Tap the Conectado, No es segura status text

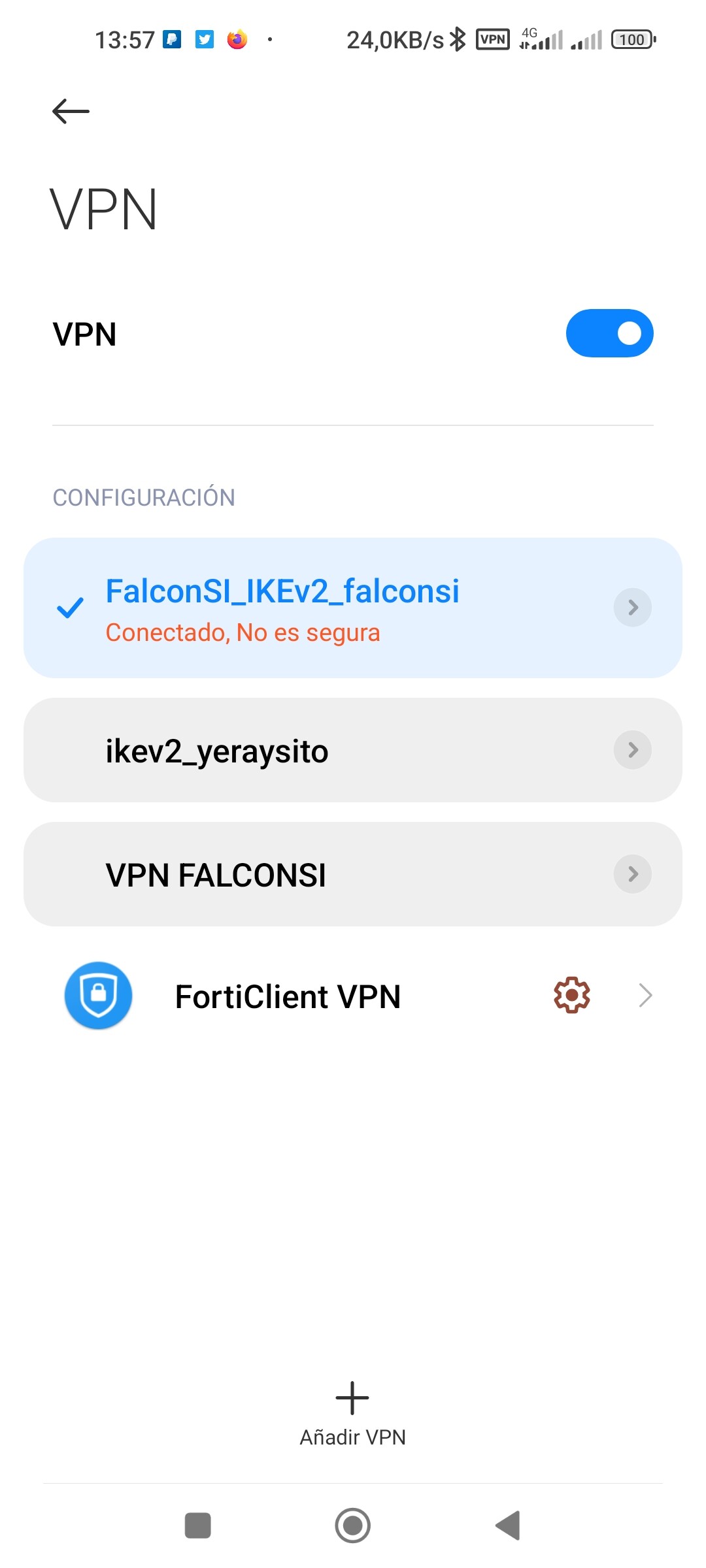pos(243,632)
